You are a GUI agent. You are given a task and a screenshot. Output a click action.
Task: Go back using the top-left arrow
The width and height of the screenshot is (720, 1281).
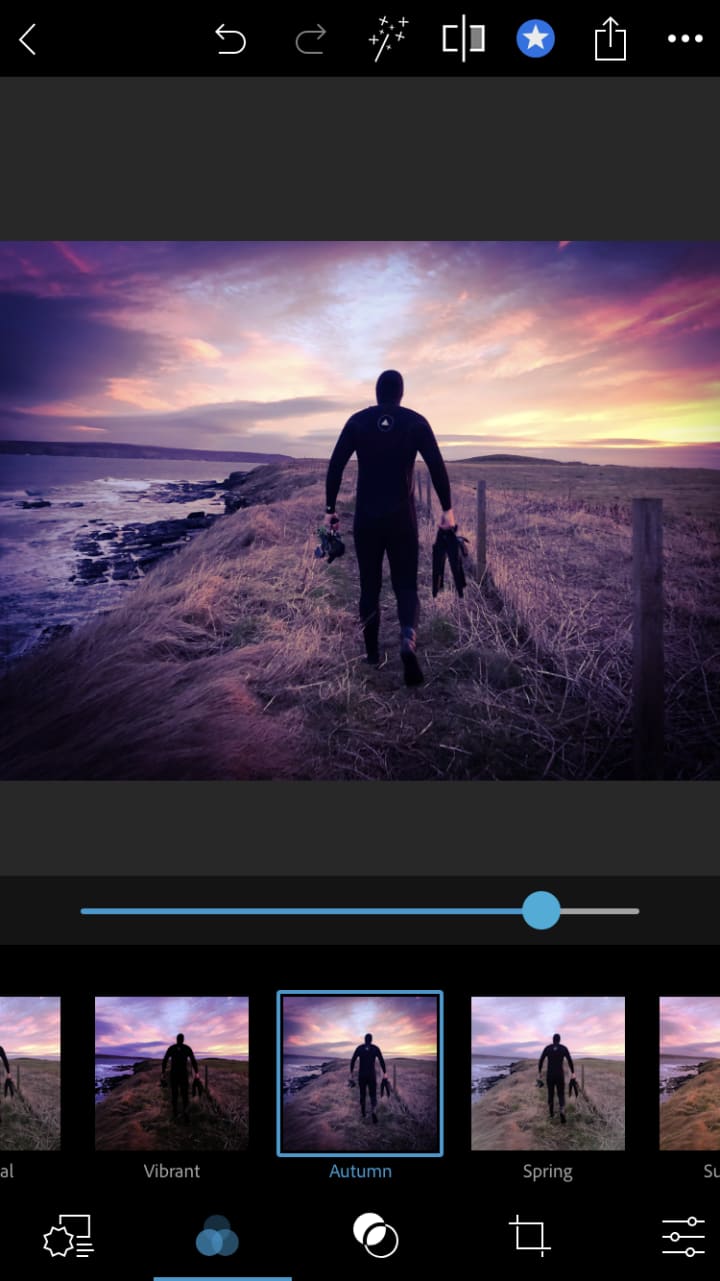(28, 39)
